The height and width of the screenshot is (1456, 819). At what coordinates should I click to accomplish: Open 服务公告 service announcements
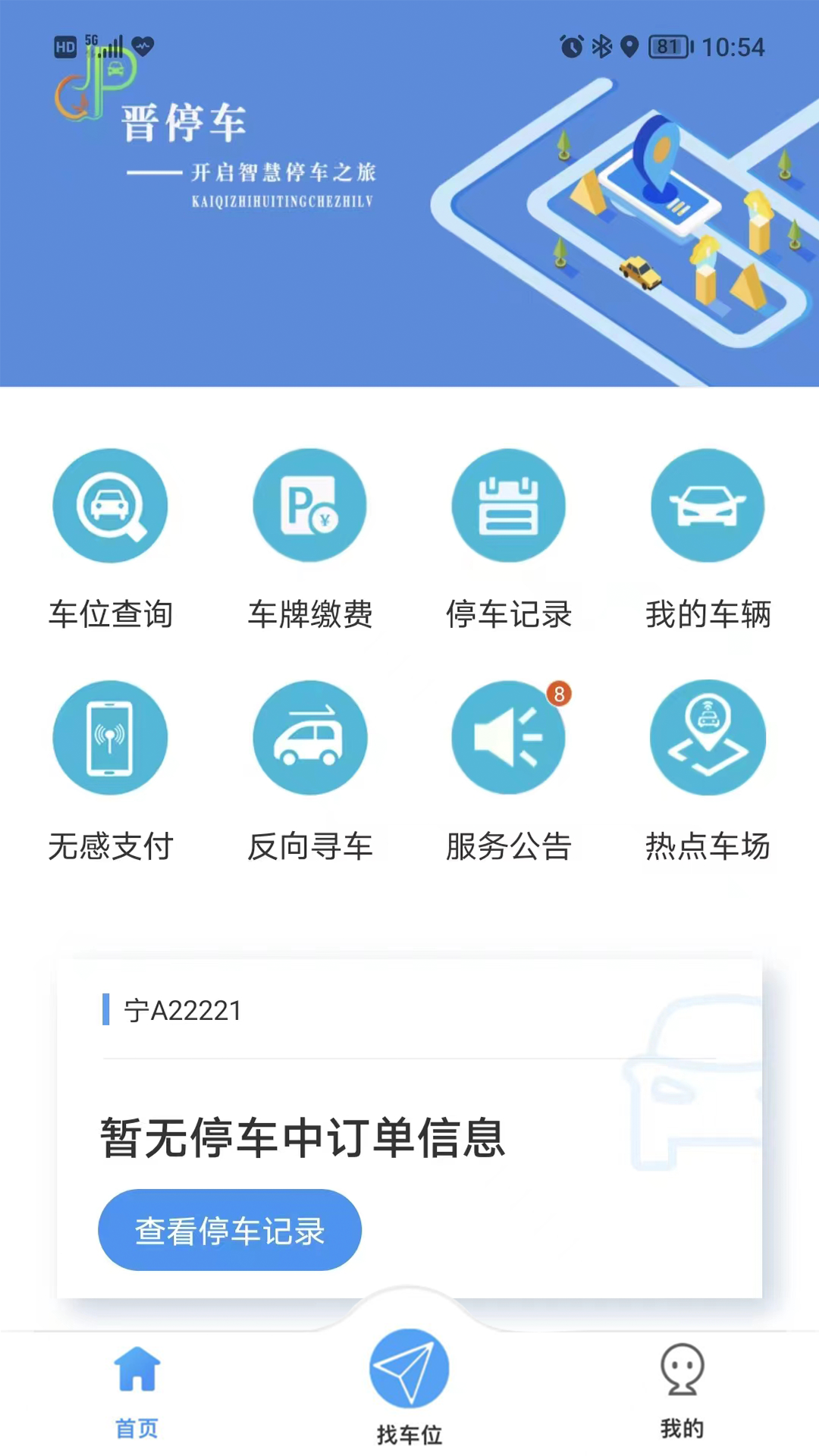click(508, 738)
